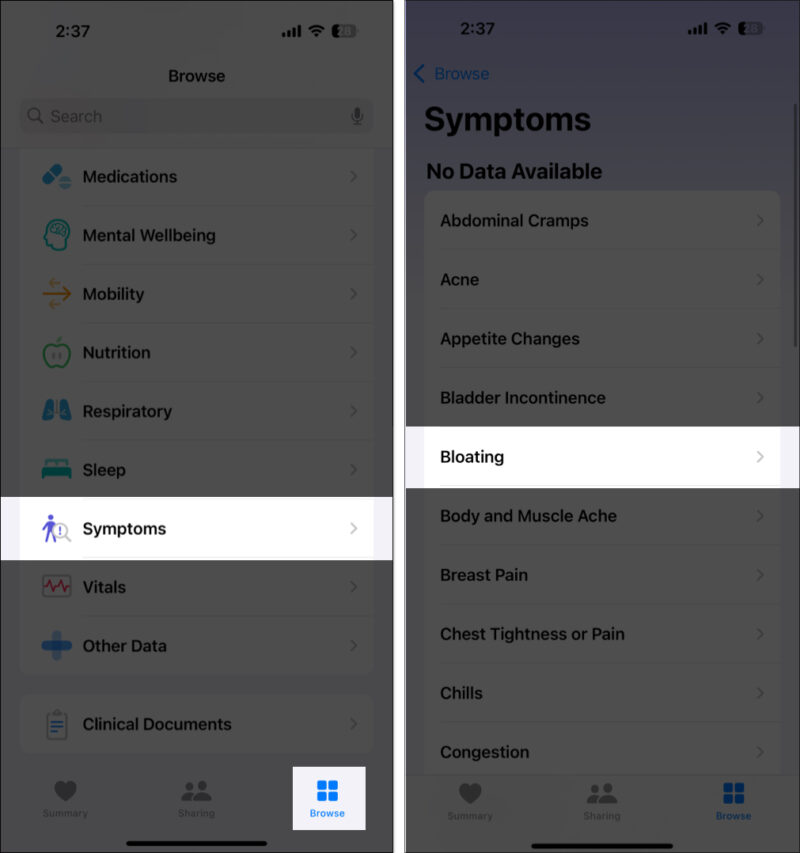Open Clinical Documents via clipboard icon
Viewport: 800px width, 853px height.
[57, 723]
